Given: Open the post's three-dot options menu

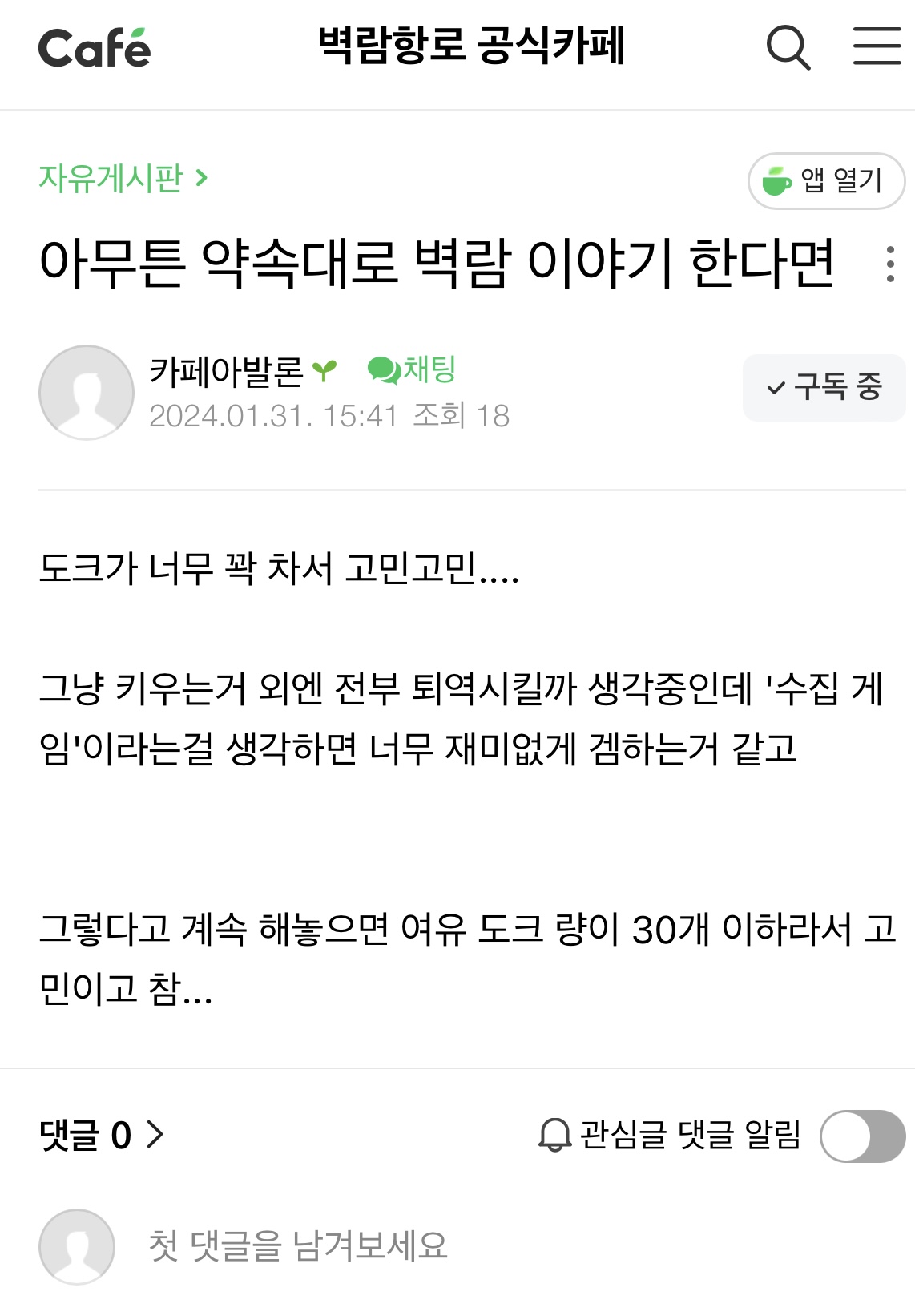Looking at the screenshot, I should (890, 264).
